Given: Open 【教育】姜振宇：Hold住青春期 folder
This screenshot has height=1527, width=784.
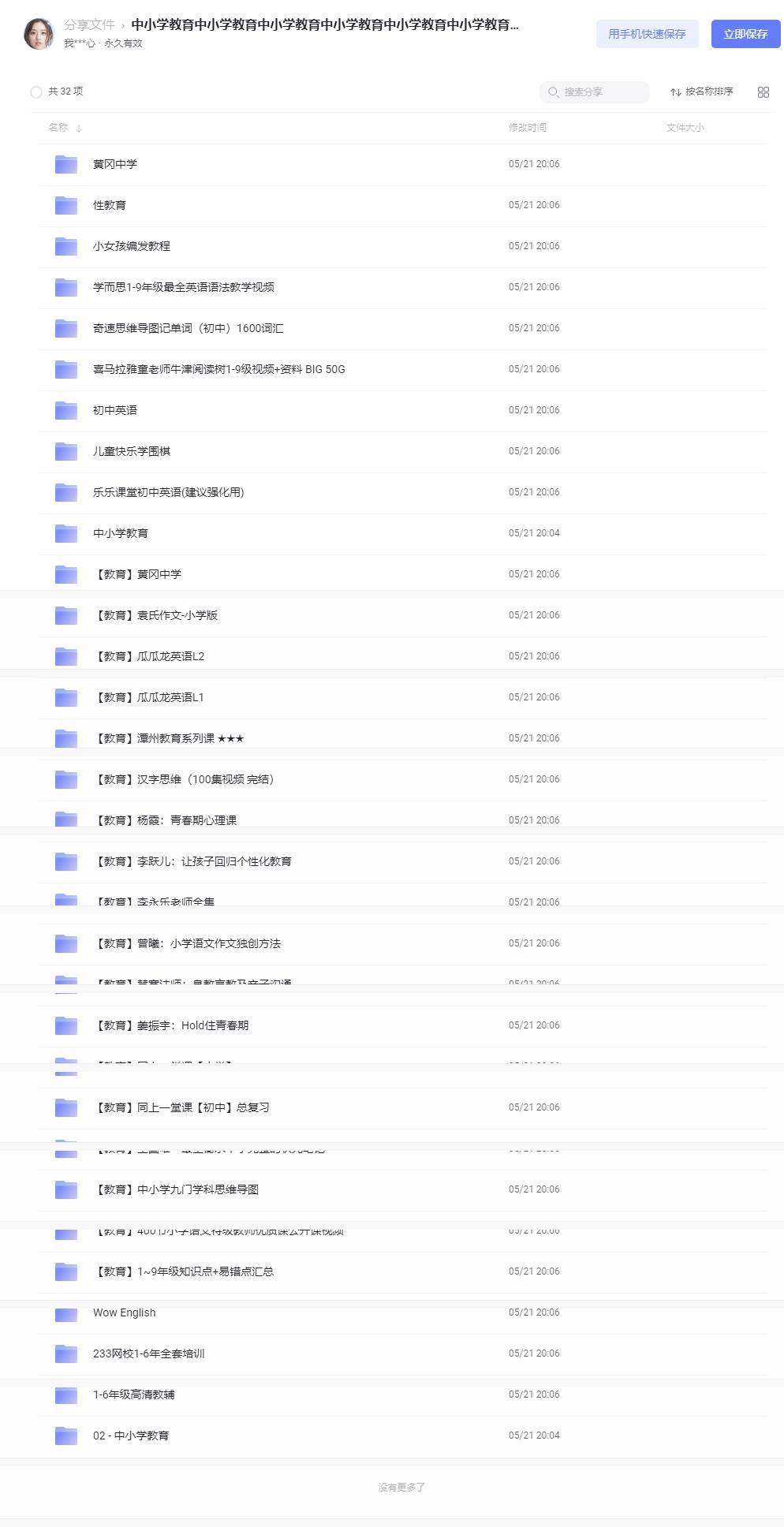Looking at the screenshot, I should click(x=172, y=1025).
